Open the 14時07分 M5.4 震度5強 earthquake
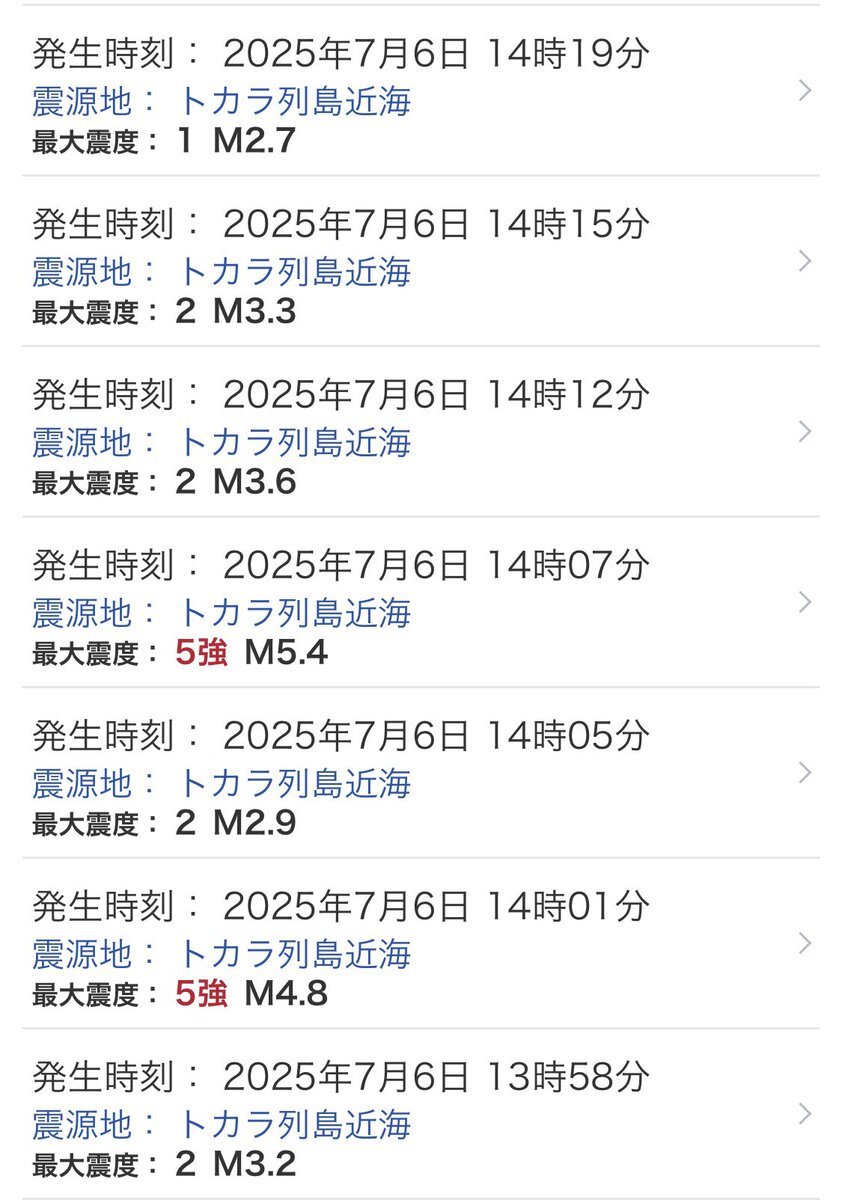 (x=420, y=603)
